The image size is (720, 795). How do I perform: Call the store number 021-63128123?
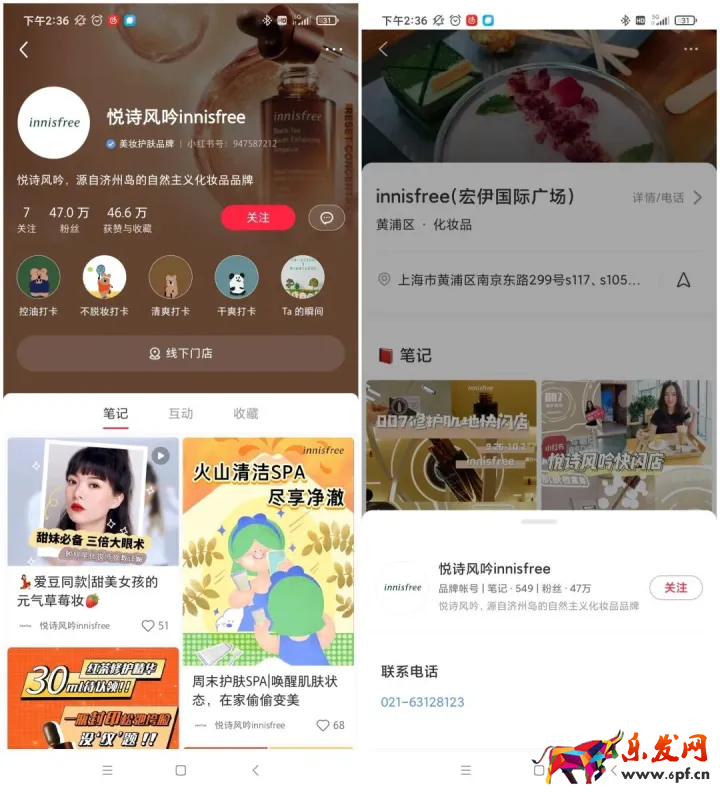[x=422, y=702]
